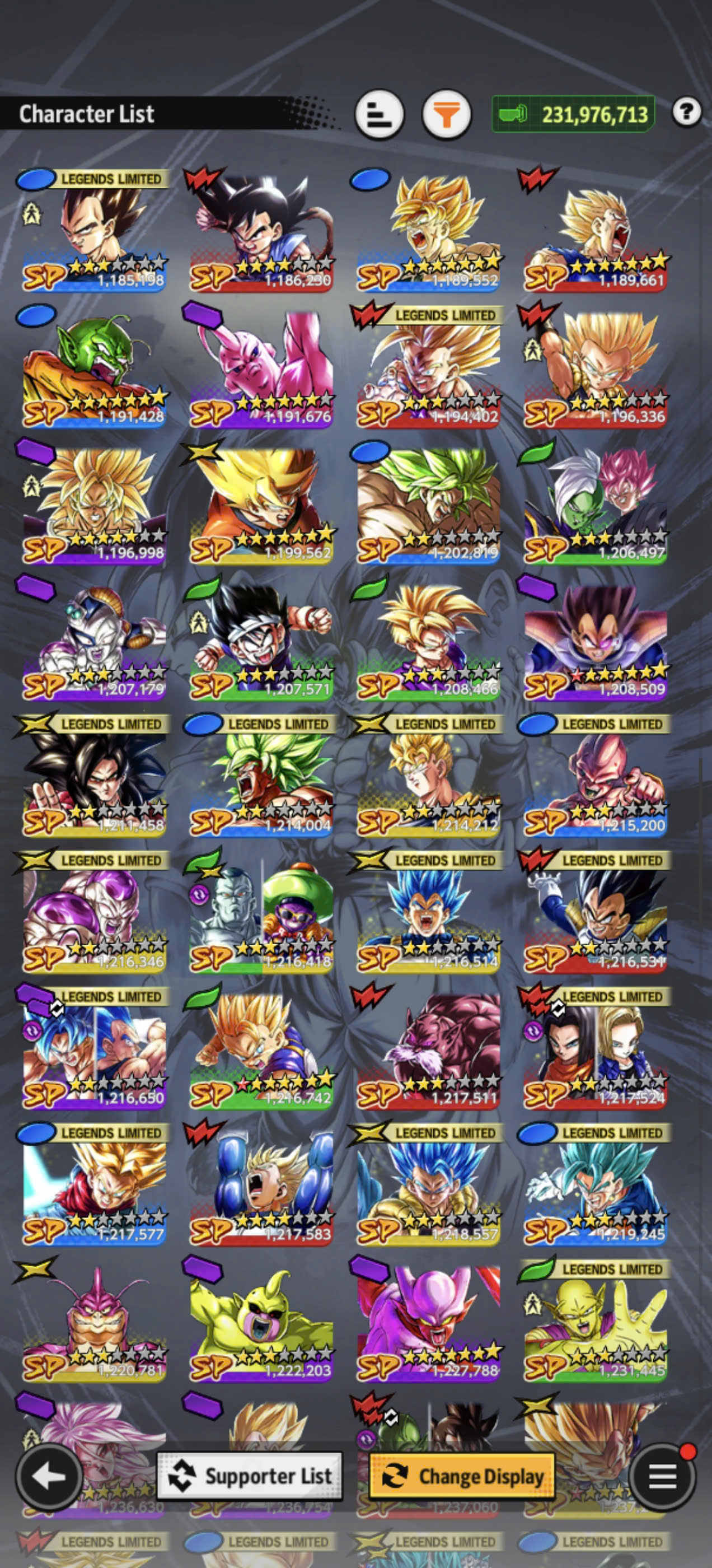The width and height of the screenshot is (712, 1568).
Task: Select Legends Limited character 1,214,004
Action: point(260,777)
